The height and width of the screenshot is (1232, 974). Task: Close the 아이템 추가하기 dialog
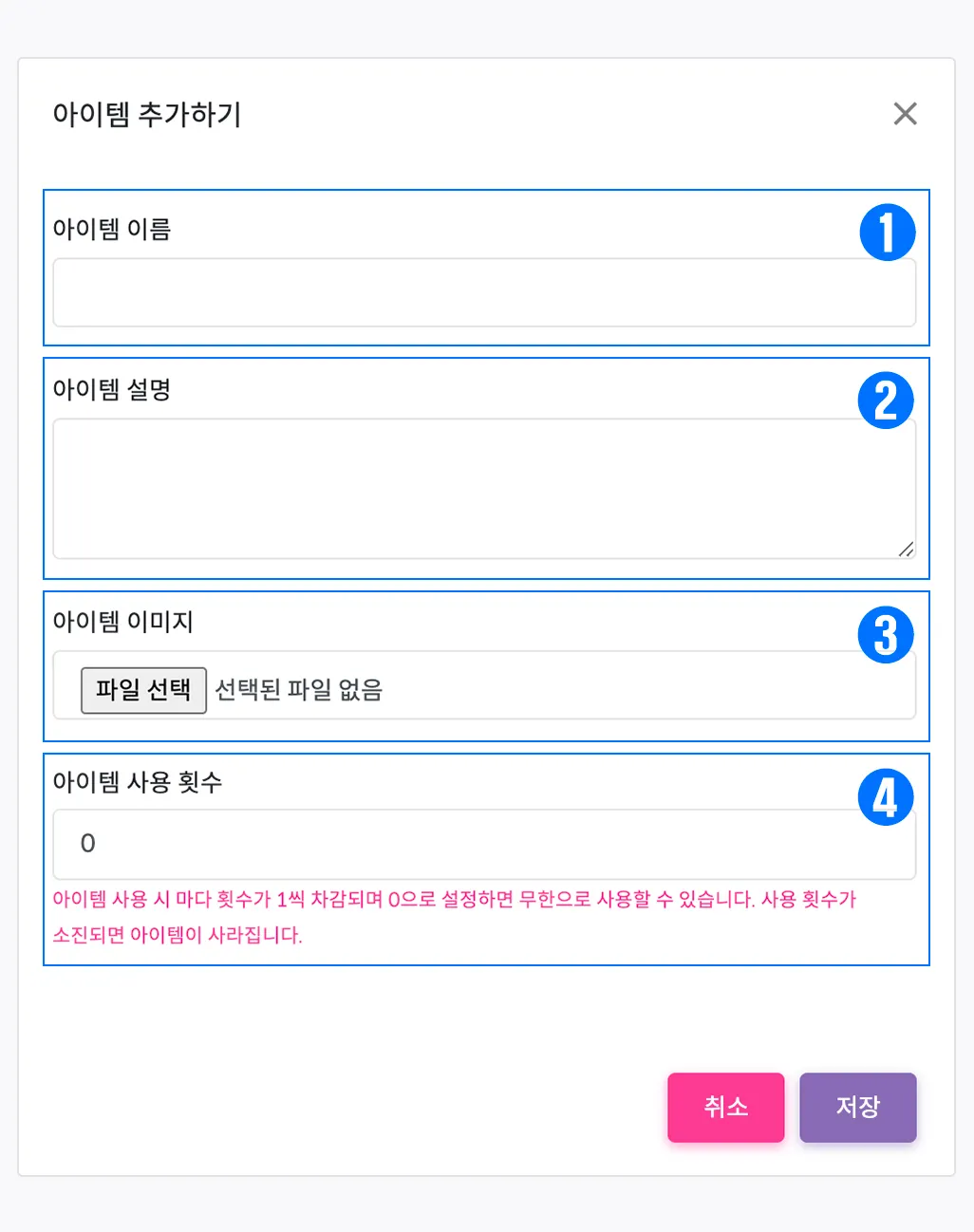tap(905, 114)
